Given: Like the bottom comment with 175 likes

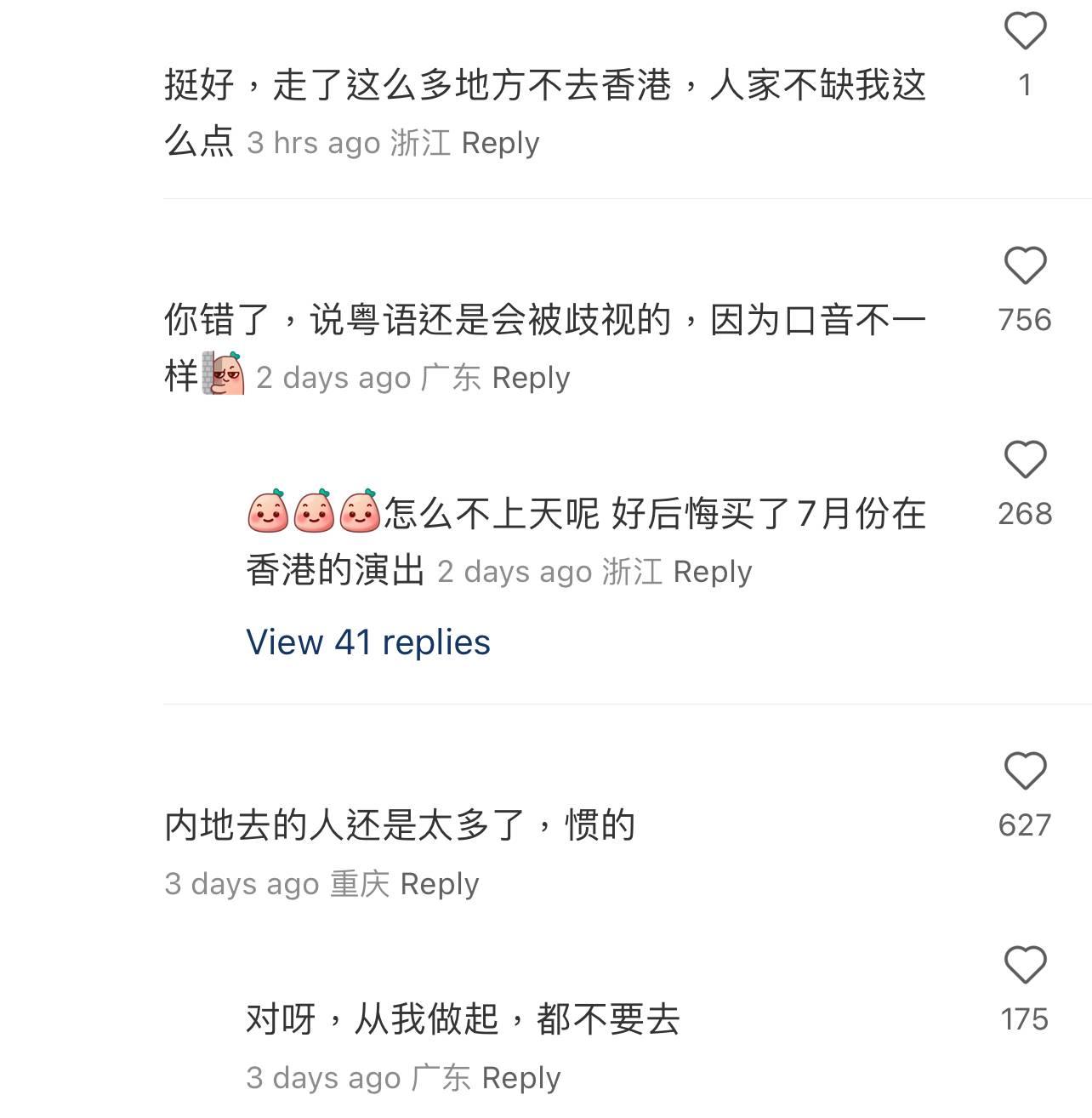Looking at the screenshot, I should point(1026,966).
